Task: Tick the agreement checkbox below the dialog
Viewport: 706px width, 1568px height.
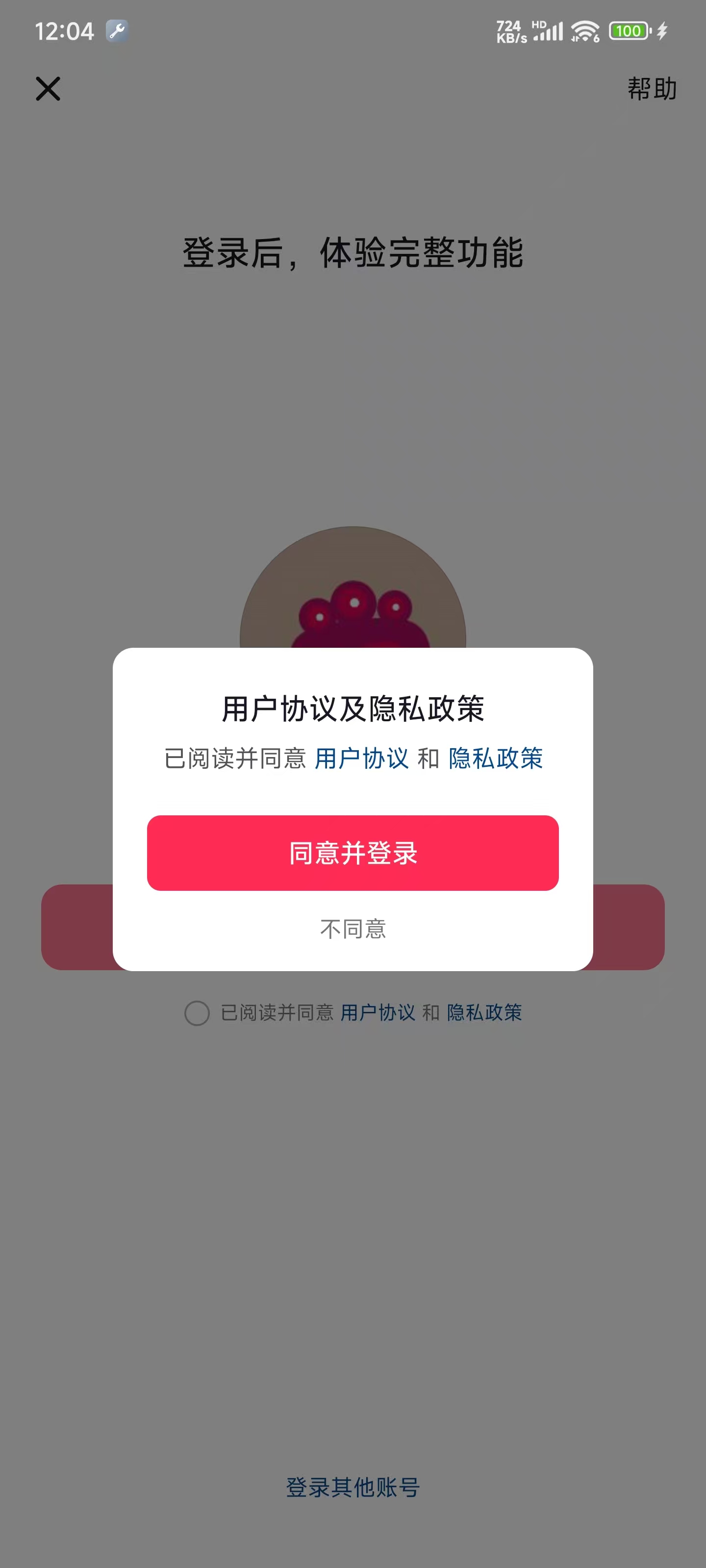Action: (197, 1013)
